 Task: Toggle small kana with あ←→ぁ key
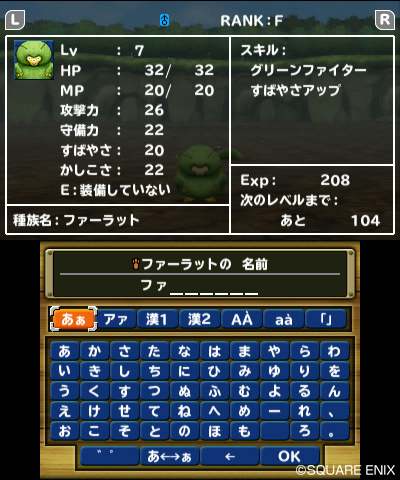[x=170, y=456]
